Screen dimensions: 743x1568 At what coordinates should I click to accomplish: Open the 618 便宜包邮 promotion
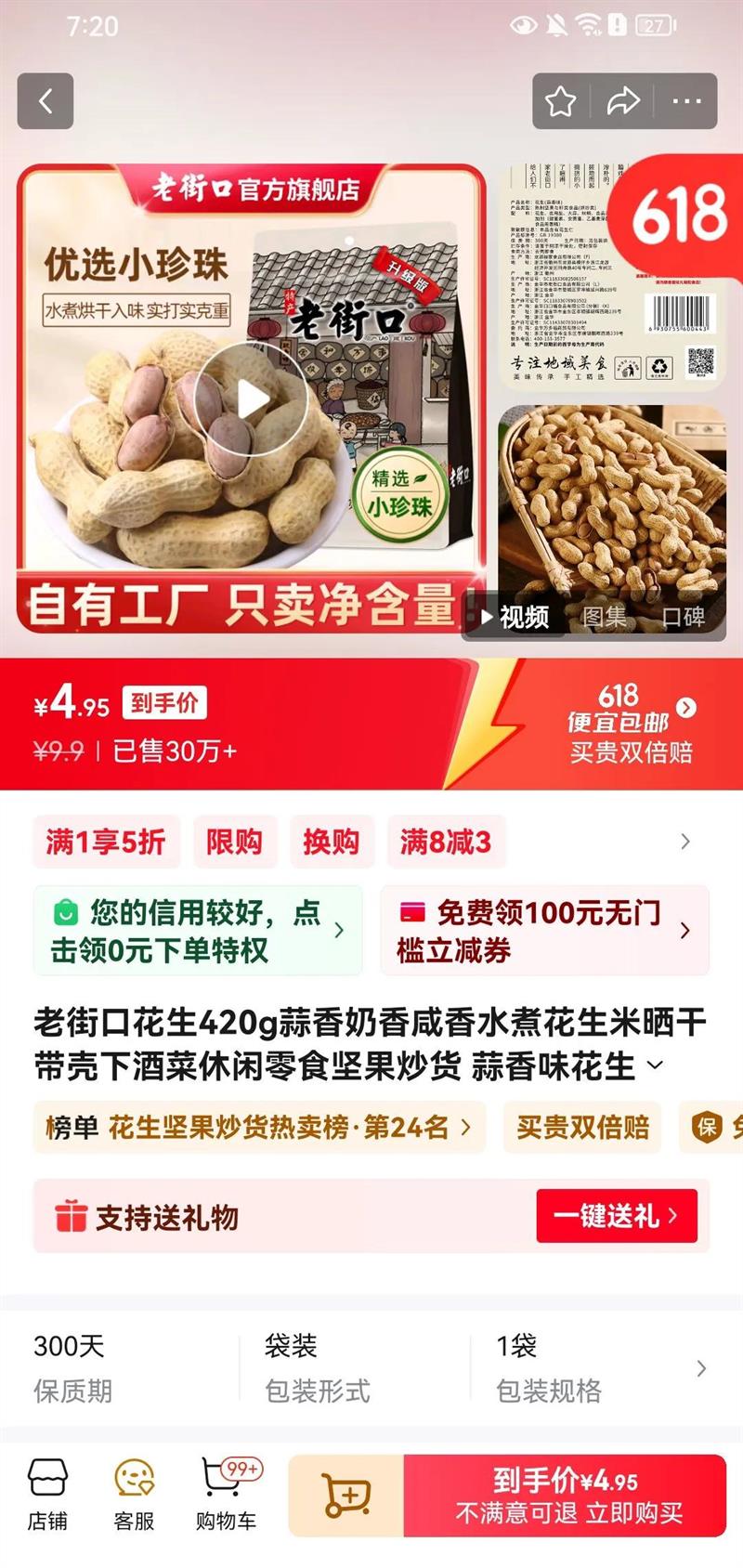[x=632, y=724]
